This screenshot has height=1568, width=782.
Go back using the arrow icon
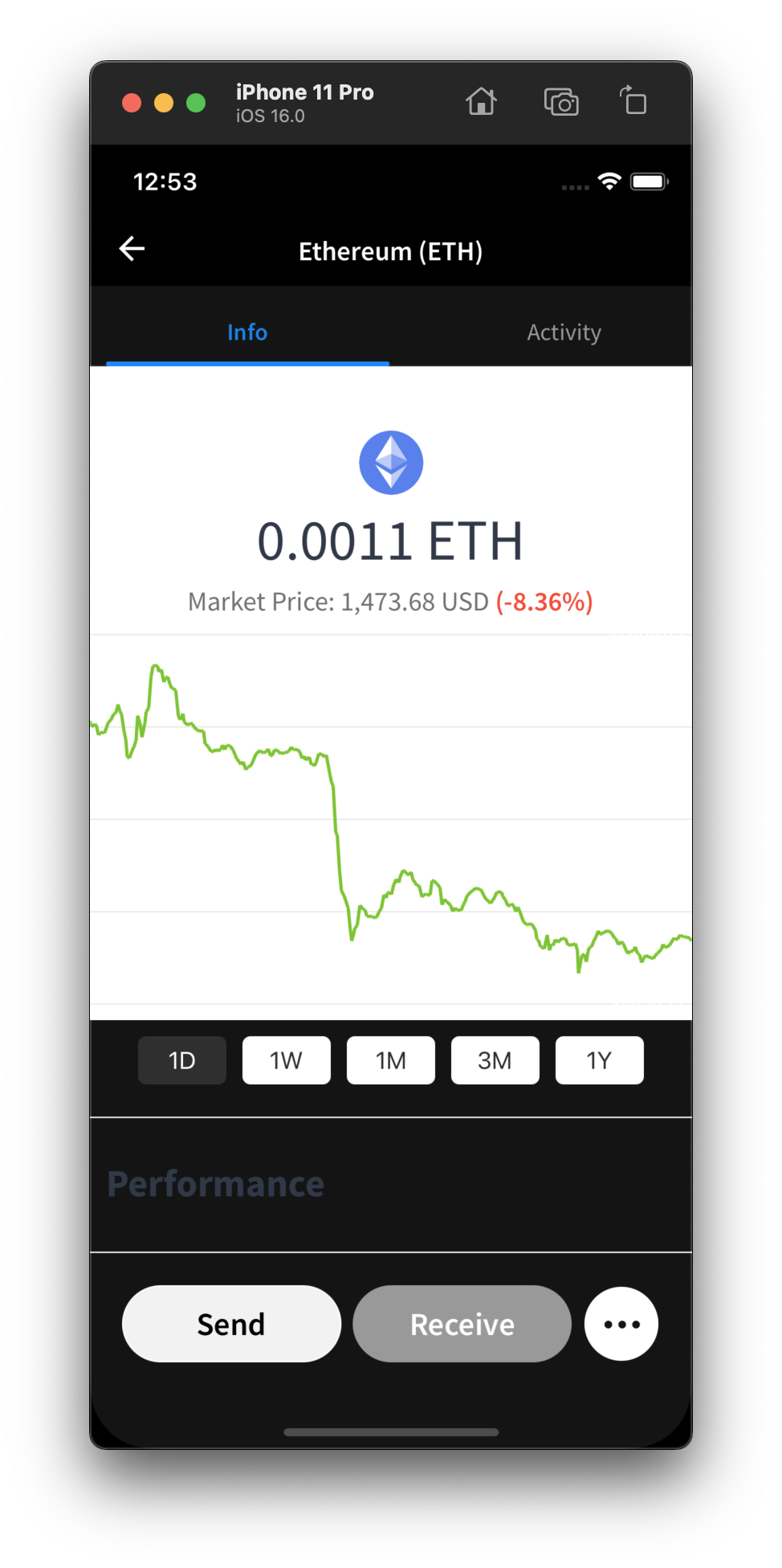pyautogui.click(x=132, y=249)
